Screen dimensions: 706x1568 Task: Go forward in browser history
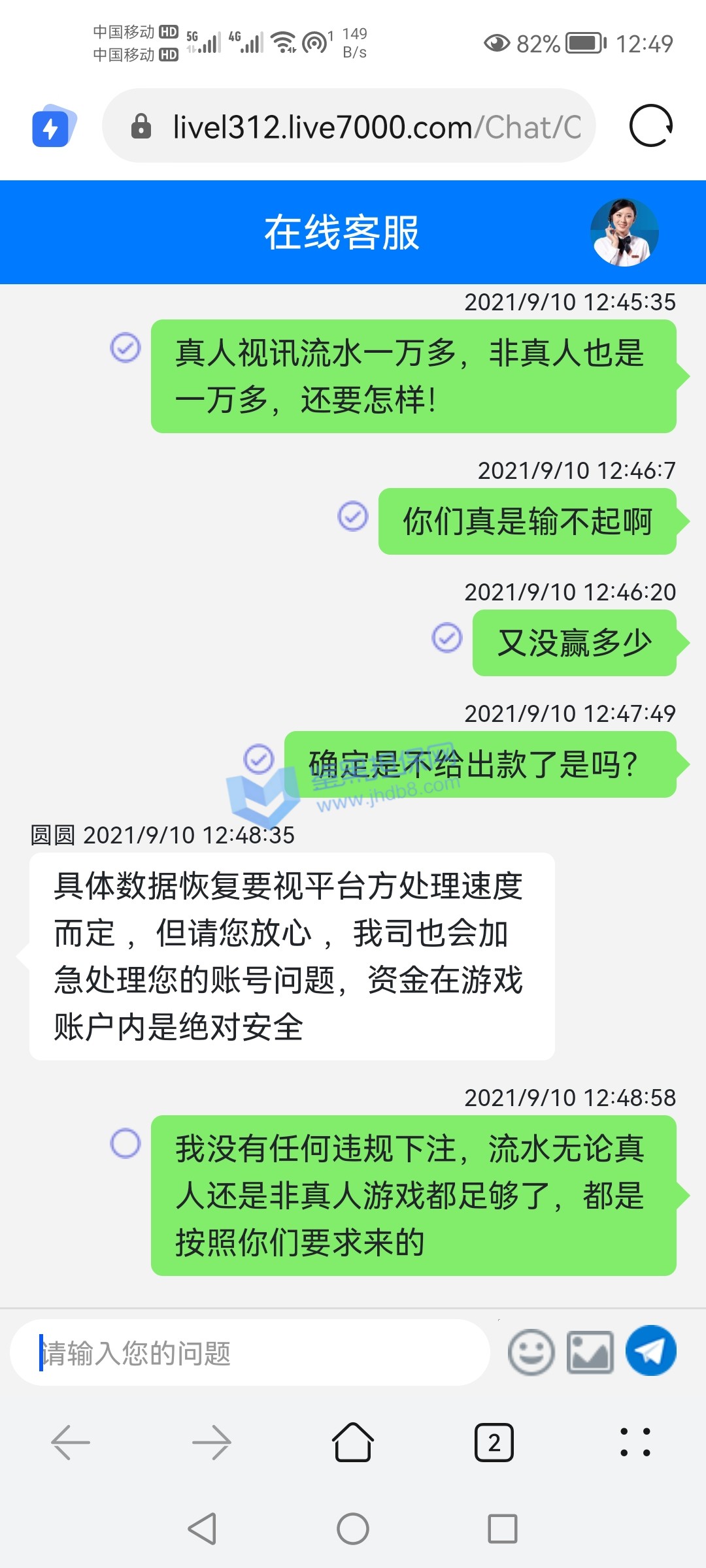click(212, 1442)
